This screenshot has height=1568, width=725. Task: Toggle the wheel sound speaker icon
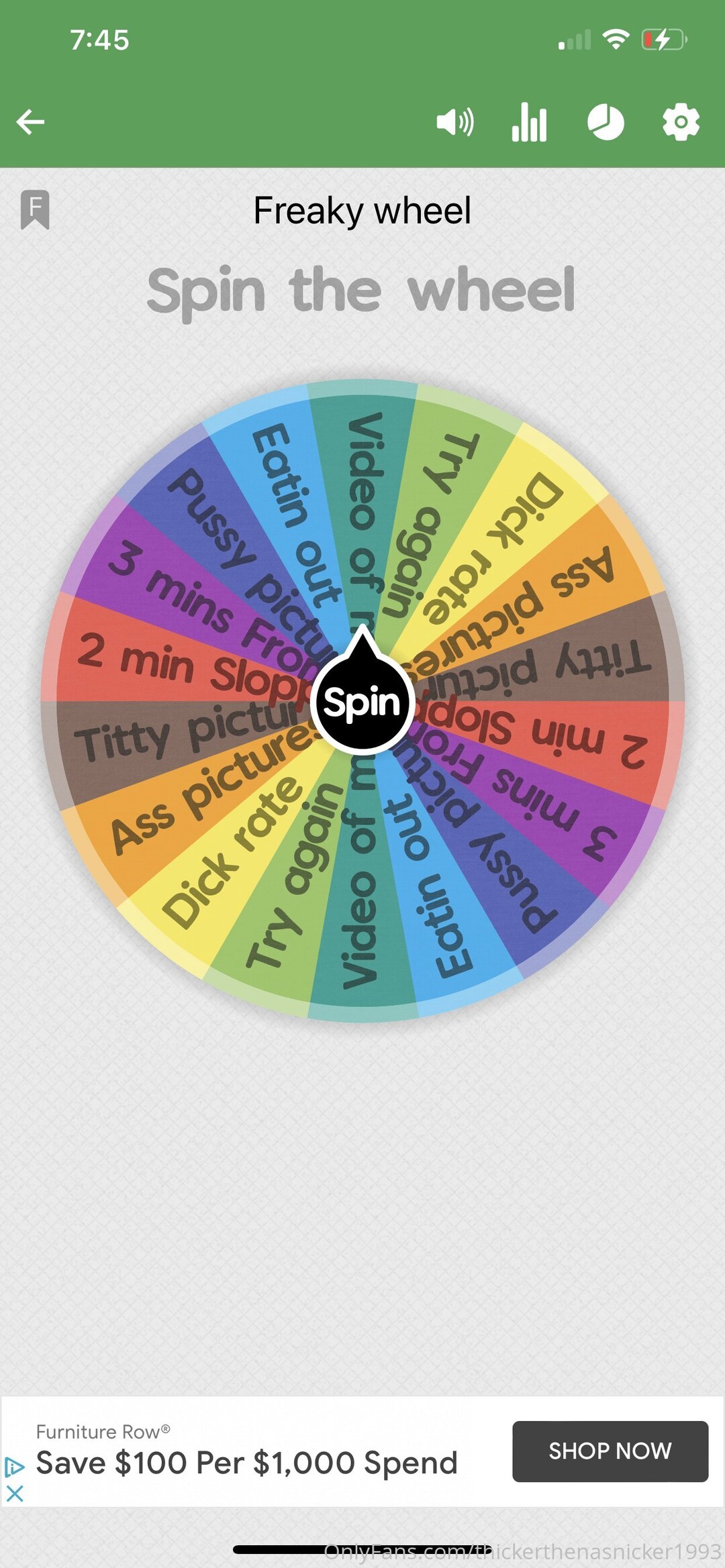[454, 122]
